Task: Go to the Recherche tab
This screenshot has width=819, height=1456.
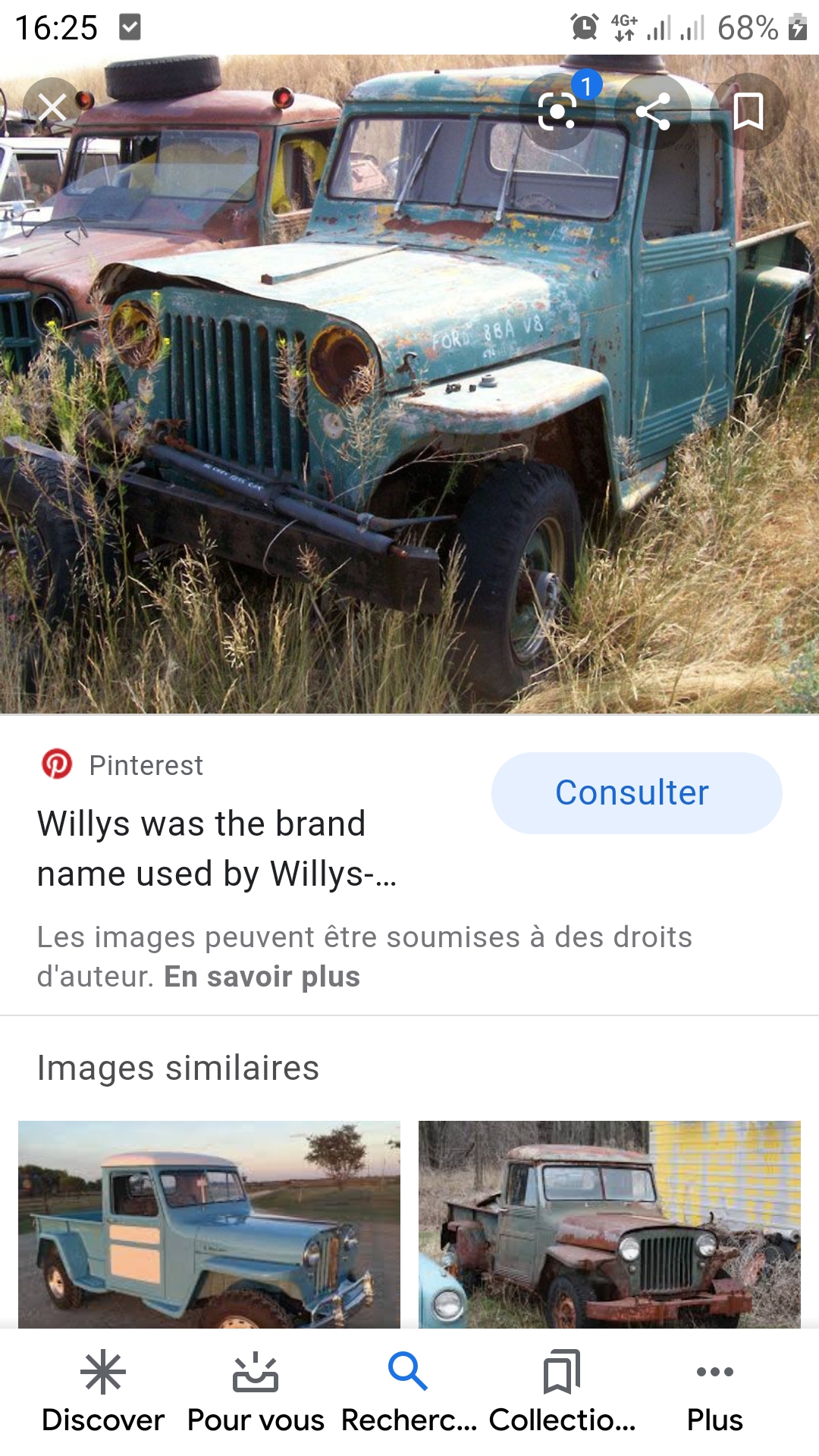Action: pos(409,1392)
